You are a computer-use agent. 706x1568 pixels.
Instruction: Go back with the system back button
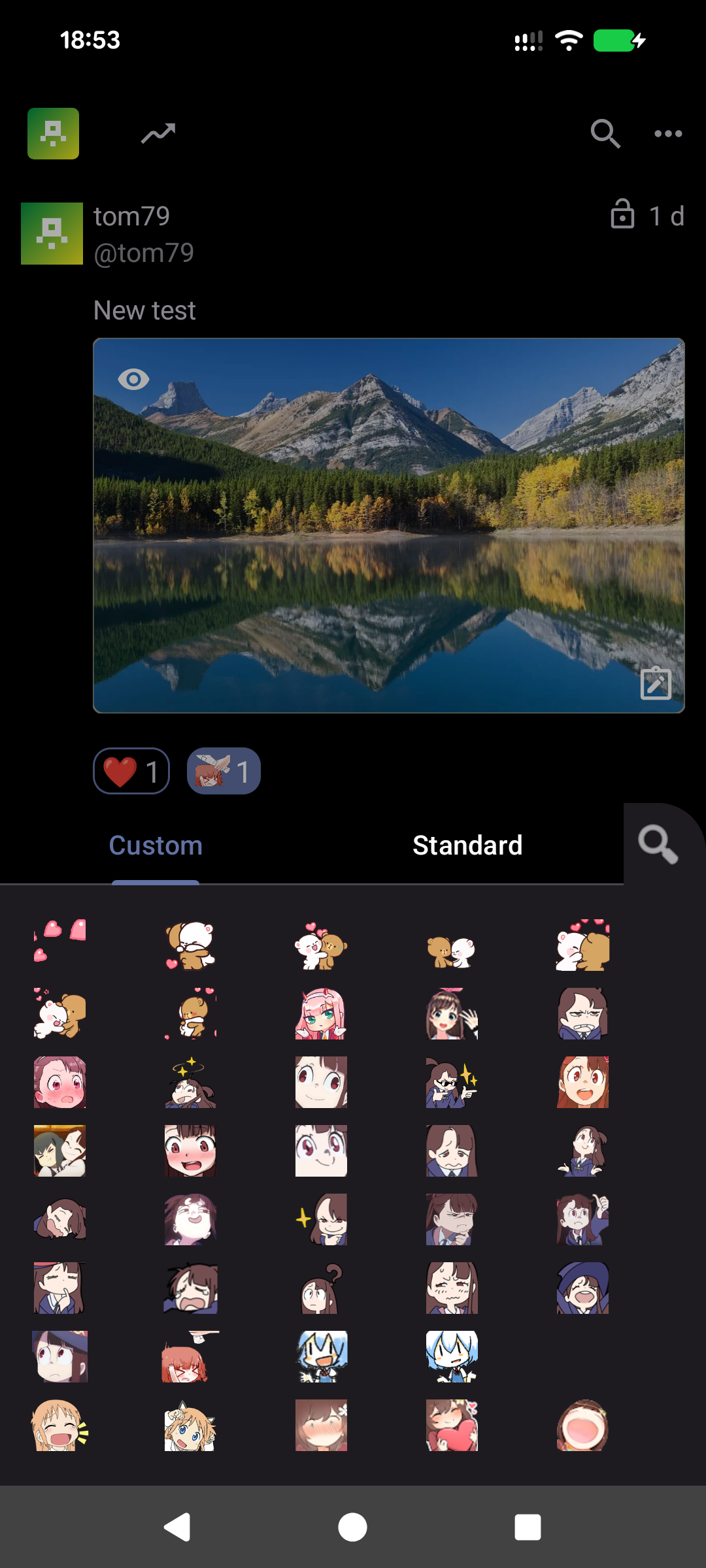tap(177, 1527)
